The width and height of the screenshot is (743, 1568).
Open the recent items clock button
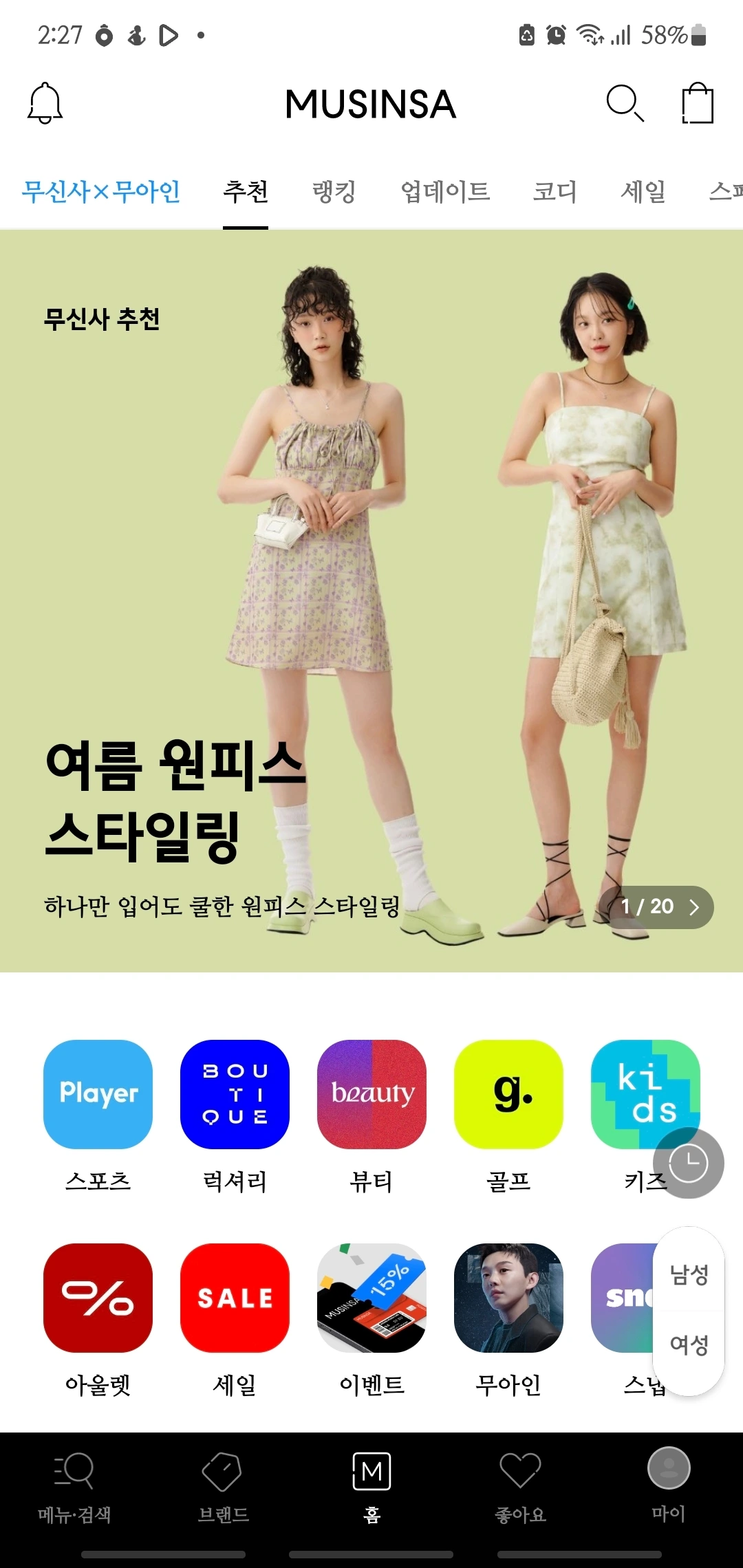[688, 1162]
